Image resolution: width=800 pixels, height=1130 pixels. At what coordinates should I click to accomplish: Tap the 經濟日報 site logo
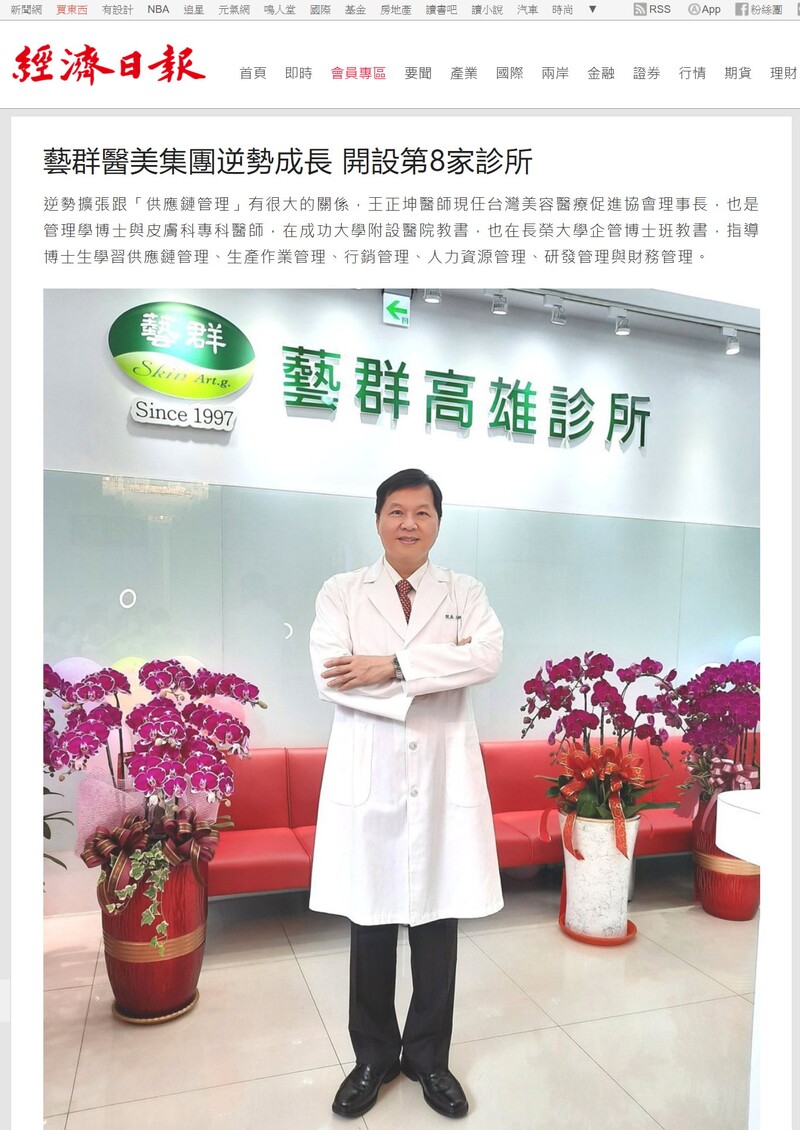pyautogui.click(x=109, y=65)
